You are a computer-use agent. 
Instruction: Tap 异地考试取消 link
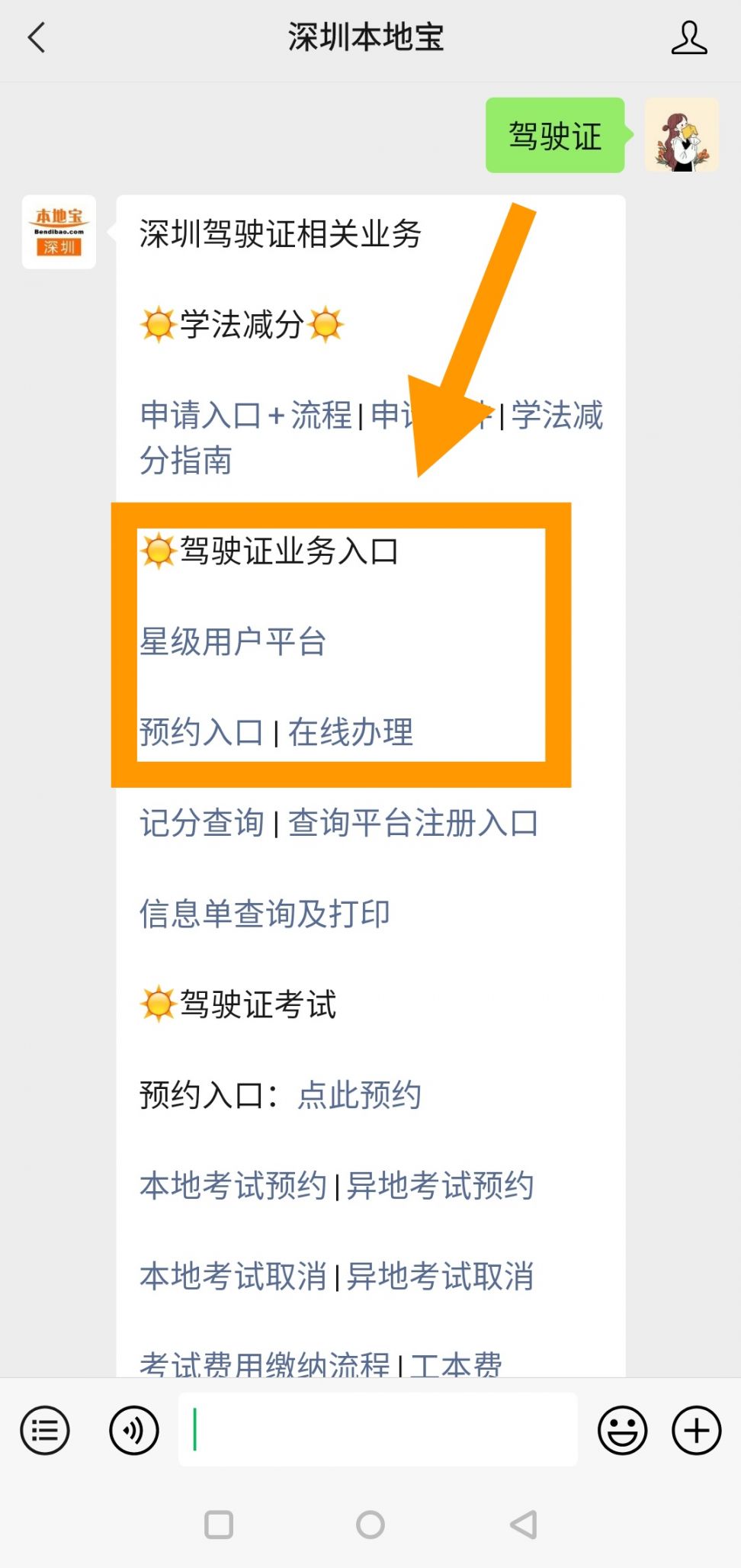pos(440,1276)
